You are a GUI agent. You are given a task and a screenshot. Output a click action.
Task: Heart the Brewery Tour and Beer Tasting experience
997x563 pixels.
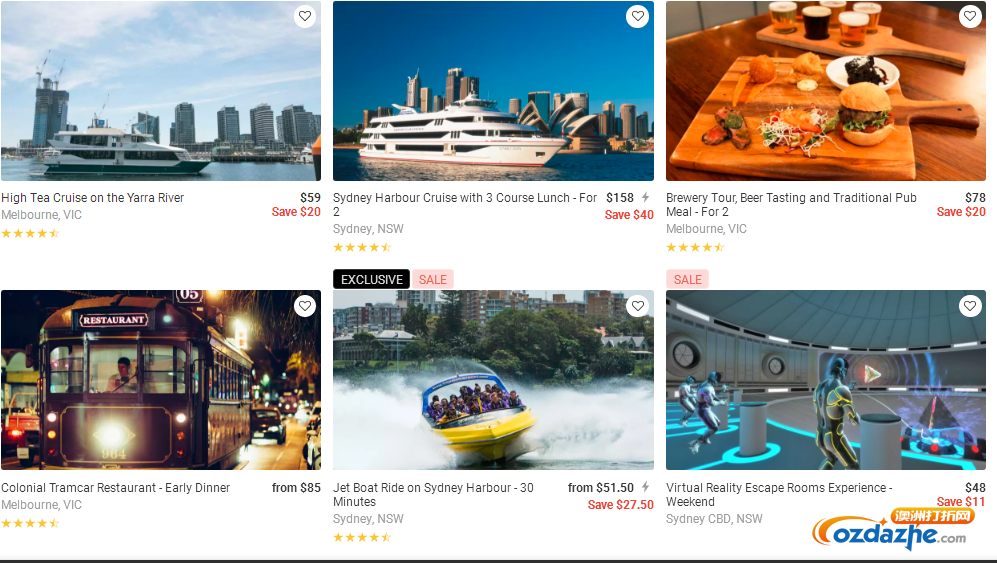(x=970, y=16)
